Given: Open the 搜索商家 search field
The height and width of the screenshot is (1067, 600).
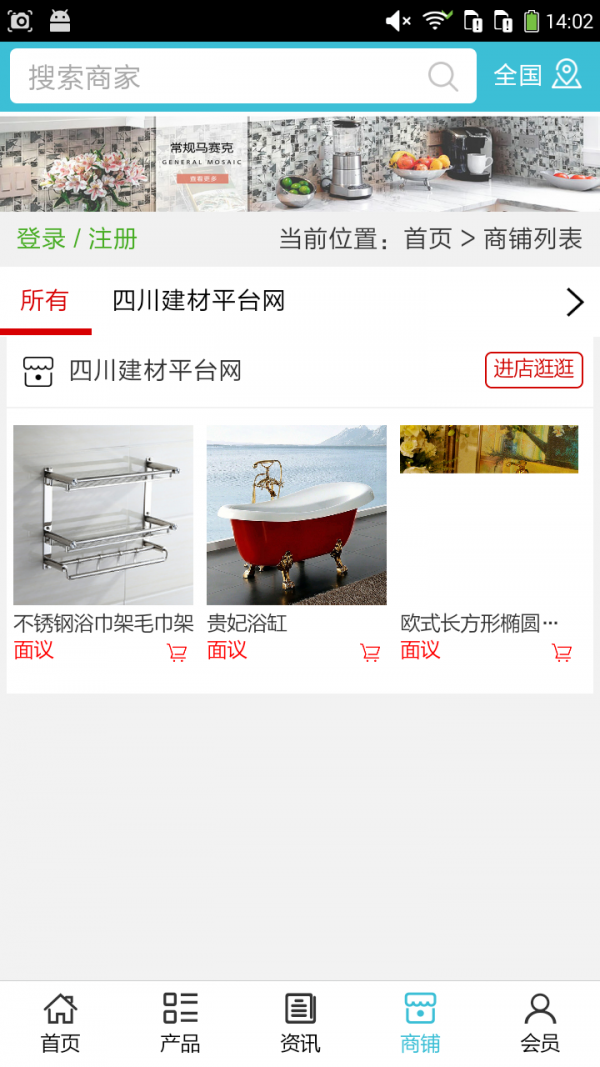Looking at the screenshot, I should 220,77.
